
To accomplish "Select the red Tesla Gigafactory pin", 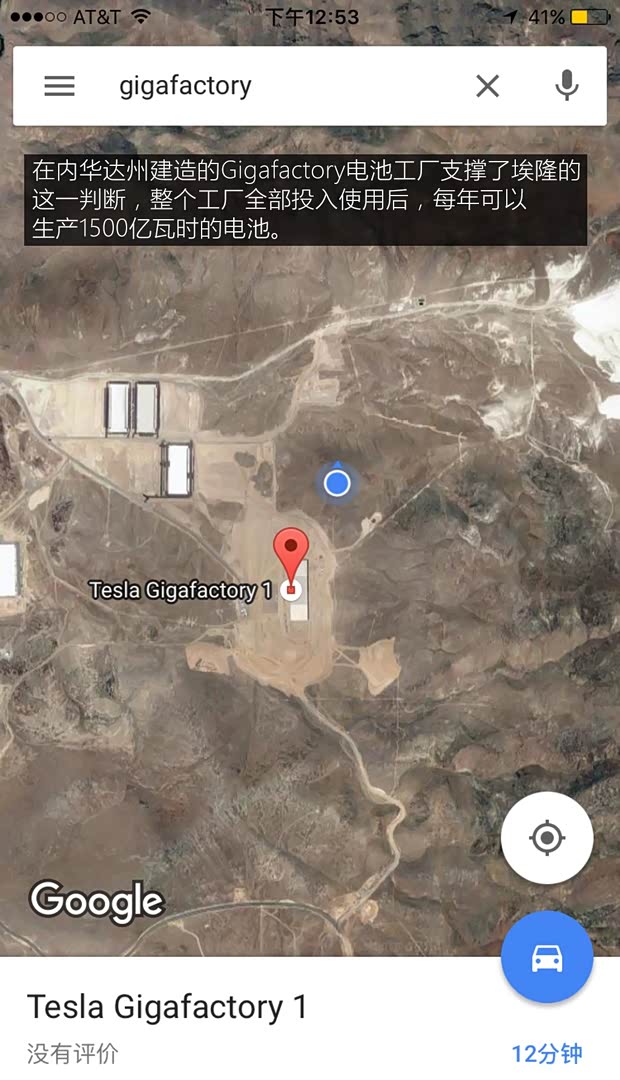I will [x=291, y=553].
